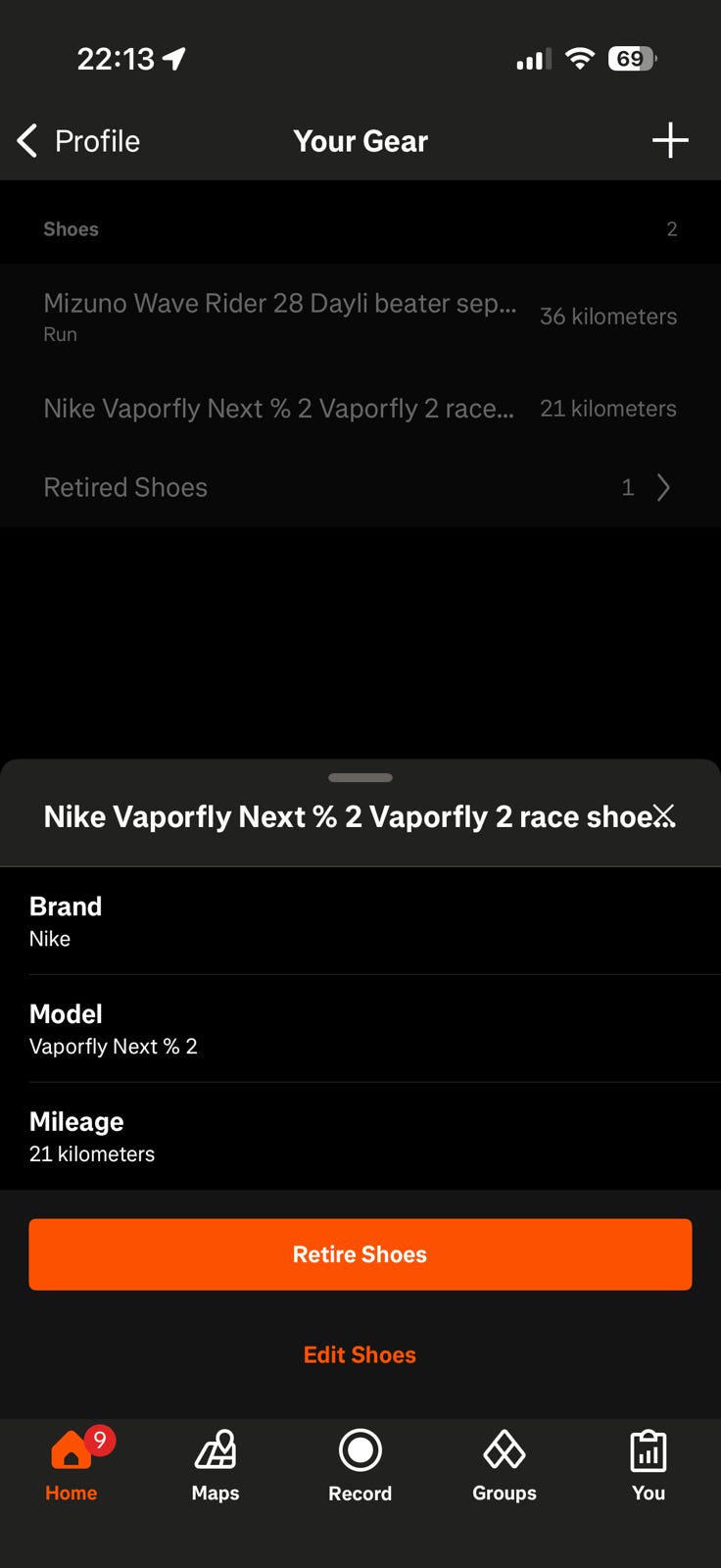Add new gear with the plus icon

[670, 140]
